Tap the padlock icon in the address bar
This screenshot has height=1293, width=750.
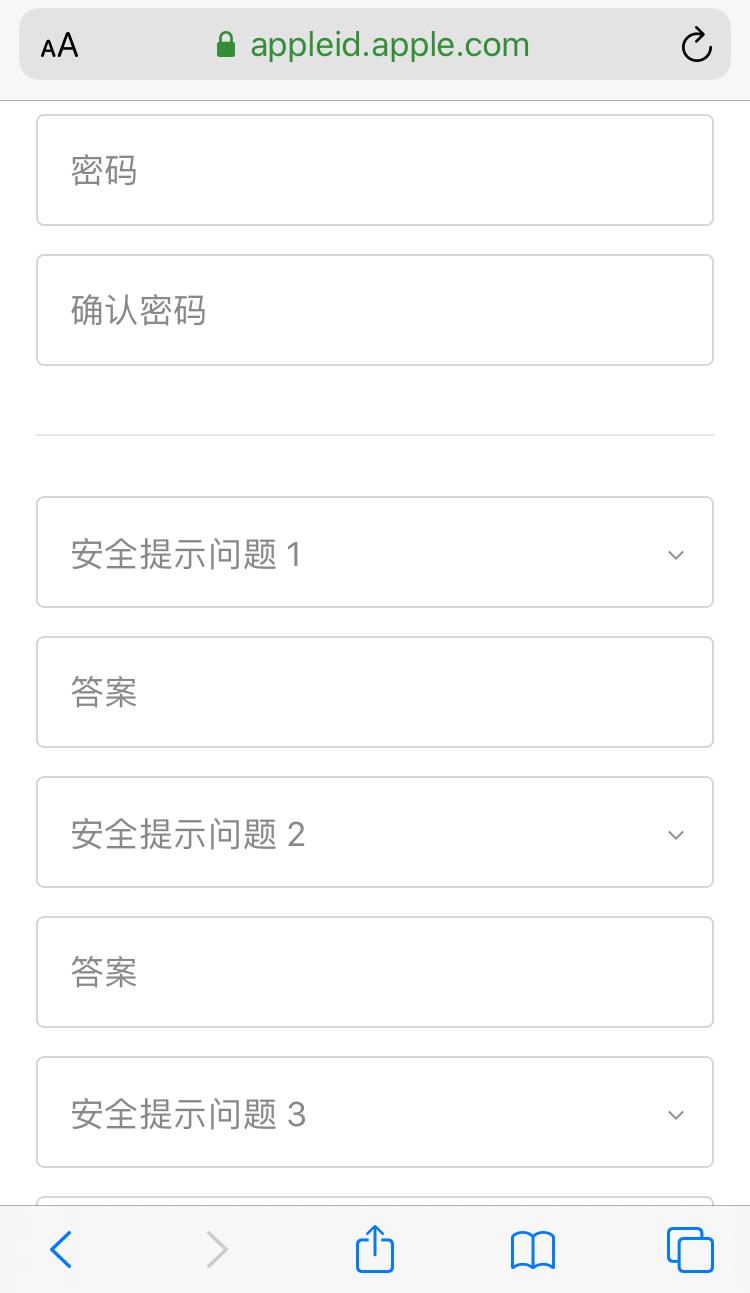pyautogui.click(x=226, y=45)
